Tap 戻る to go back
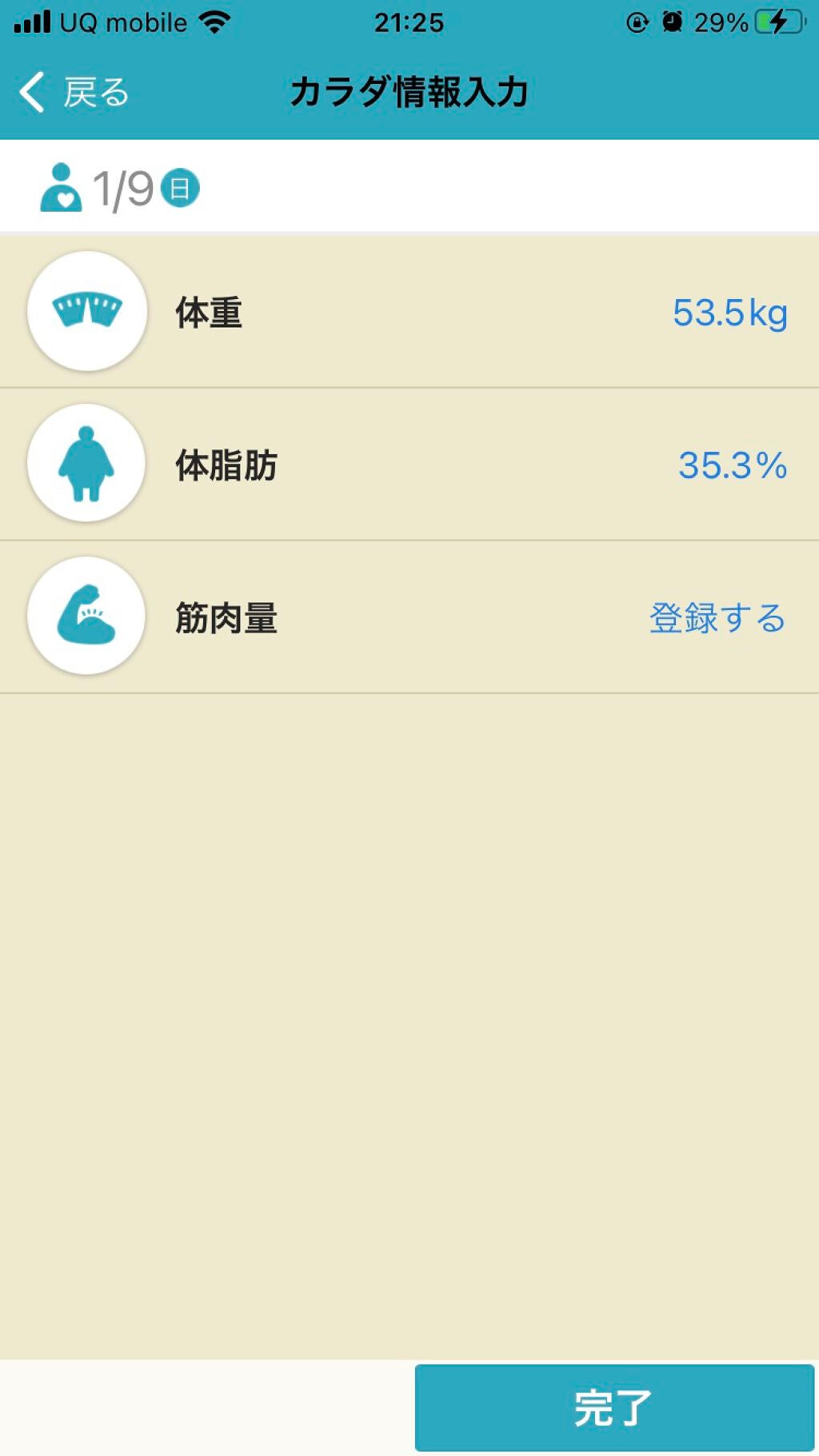The image size is (819, 1456). (x=96, y=93)
